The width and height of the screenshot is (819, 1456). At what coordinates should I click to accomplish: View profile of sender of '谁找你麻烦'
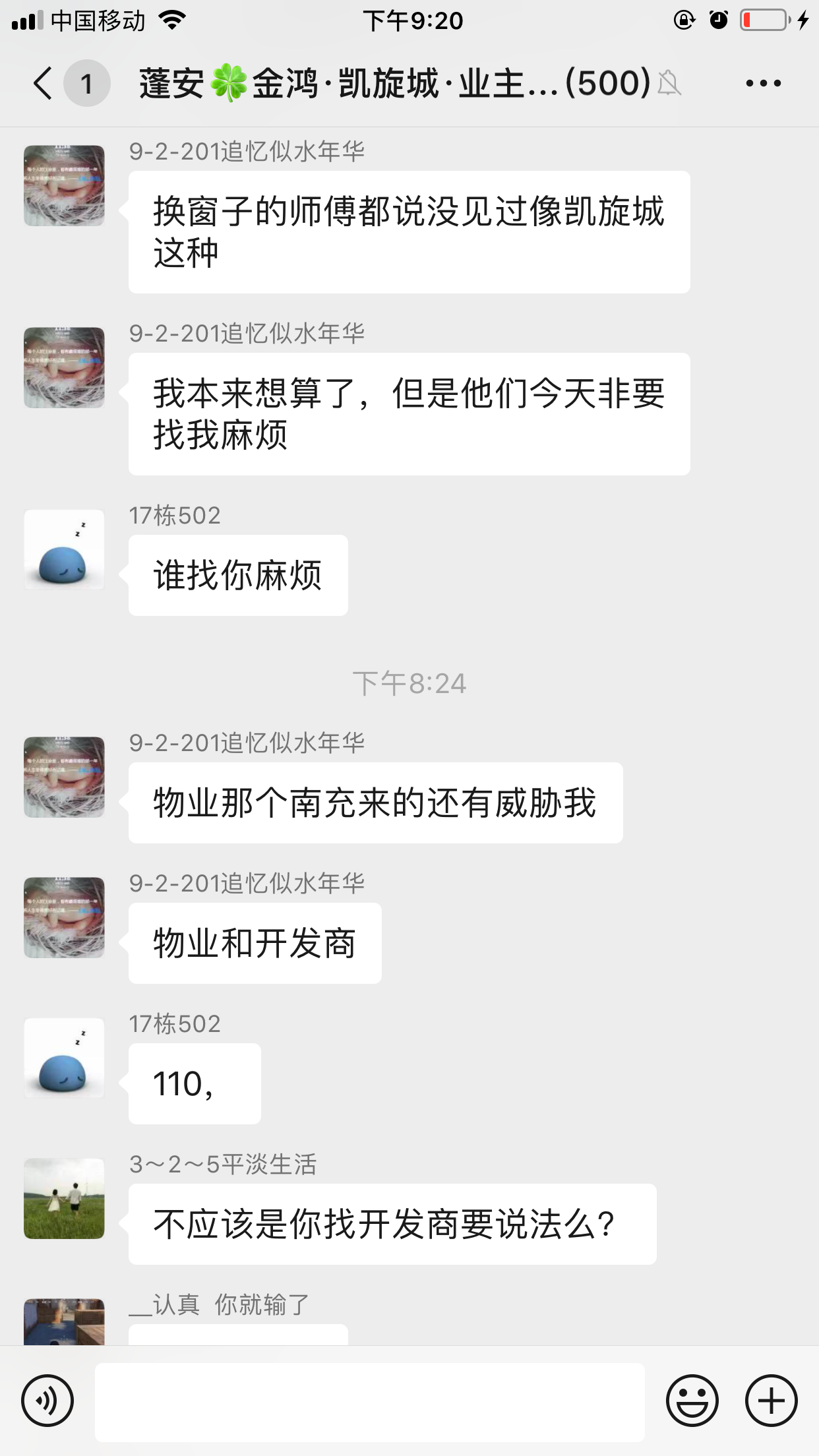64,549
